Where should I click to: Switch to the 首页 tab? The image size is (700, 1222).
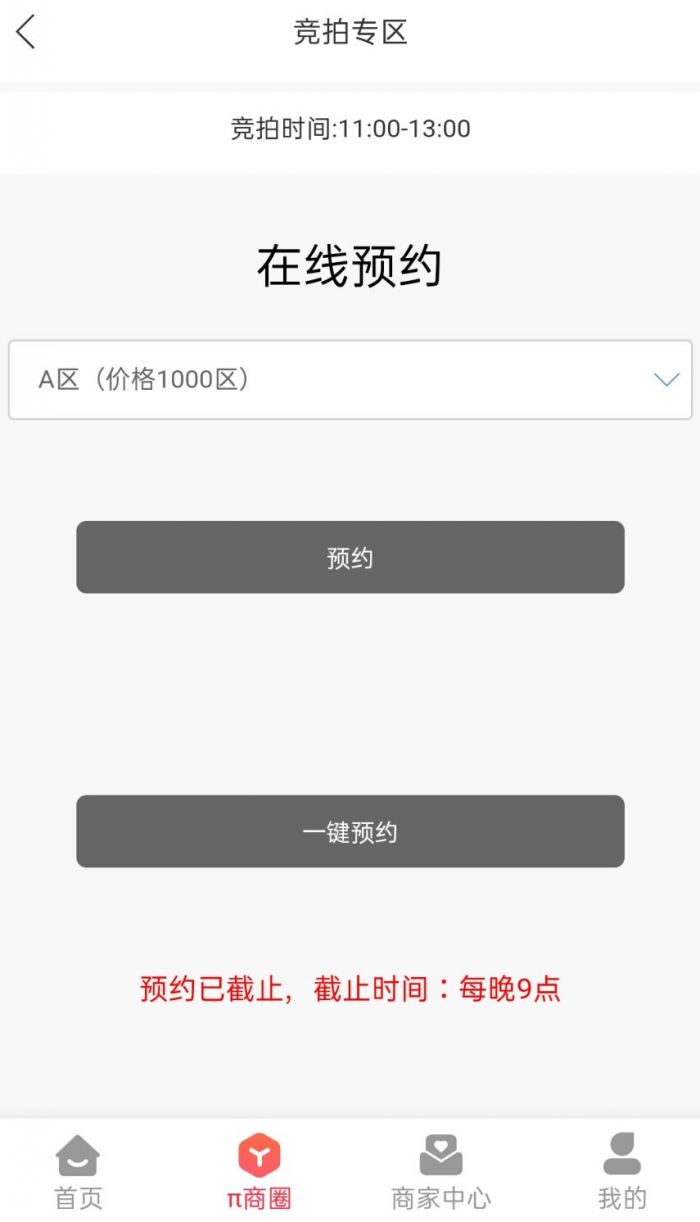tap(78, 1171)
